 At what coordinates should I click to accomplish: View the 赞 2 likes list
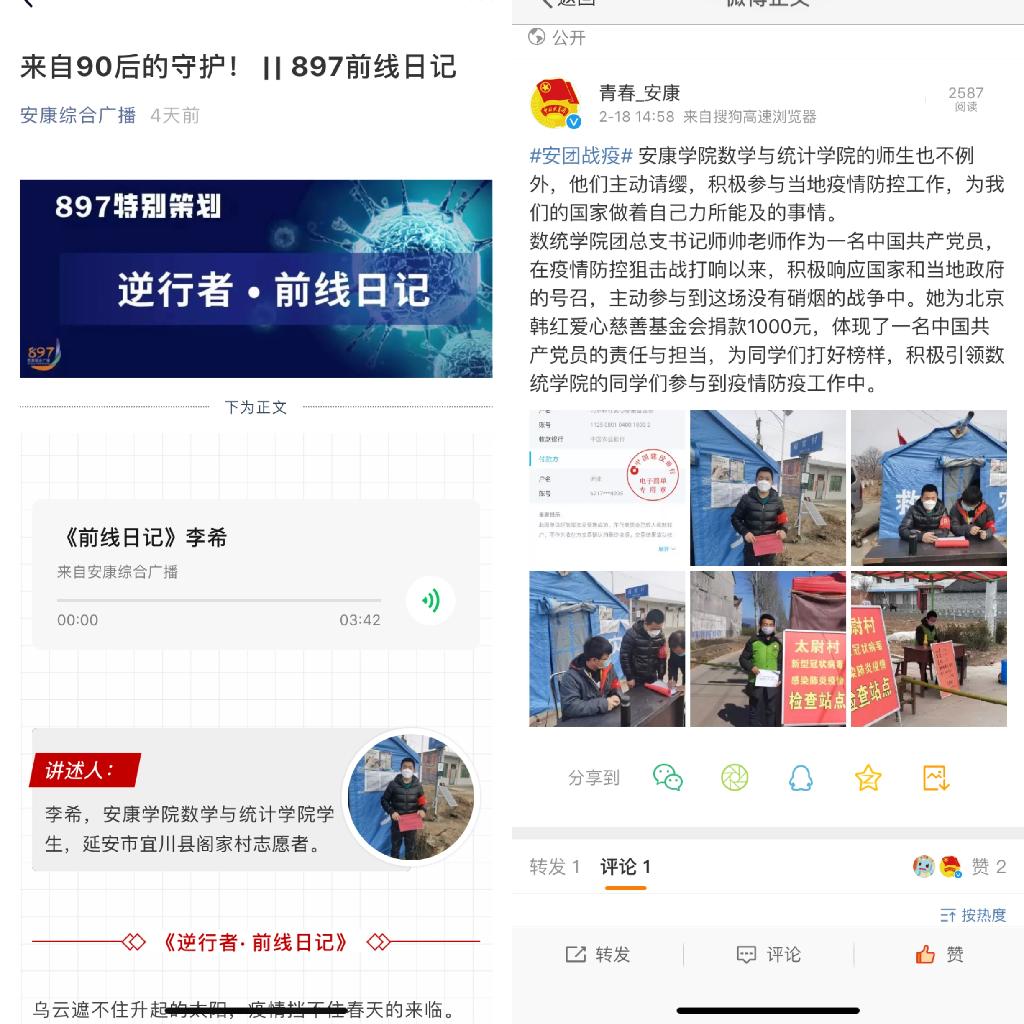point(988,867)
